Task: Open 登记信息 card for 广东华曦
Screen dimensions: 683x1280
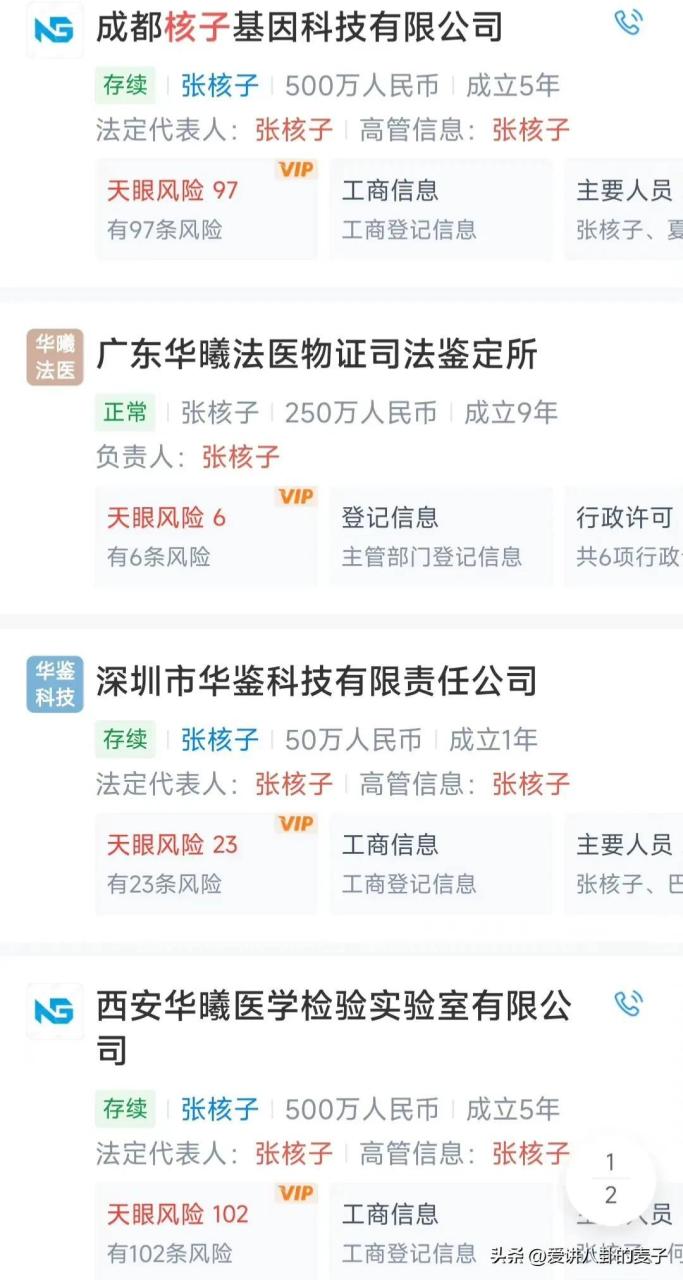Action: [440, 536]
